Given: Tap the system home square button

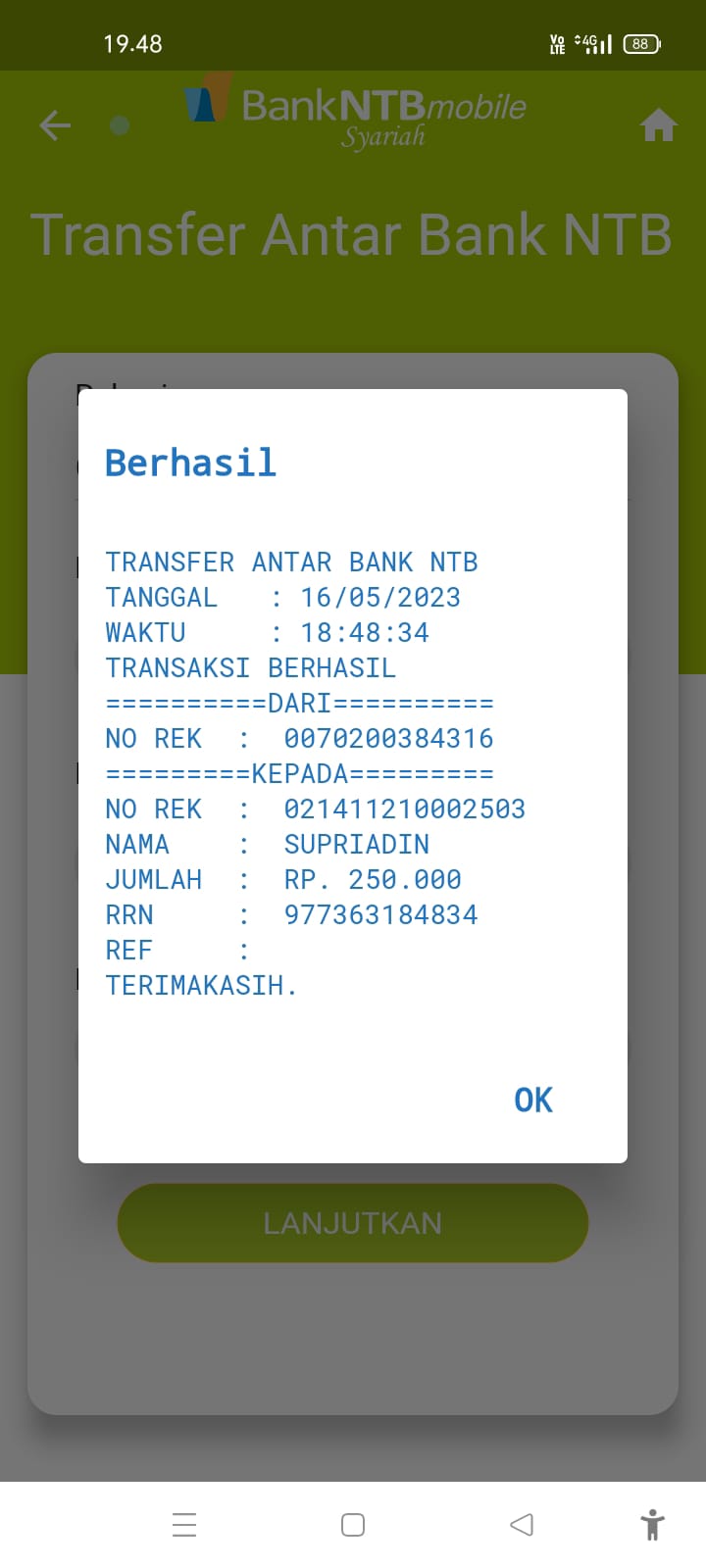Looking at the screenshot, I should [353, 1525].
